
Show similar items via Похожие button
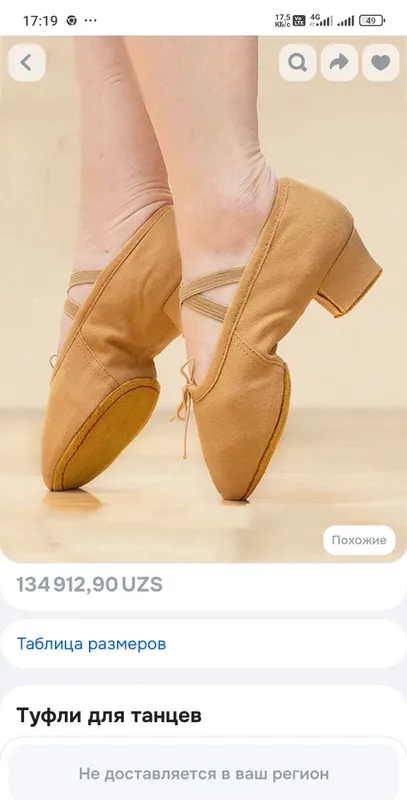359,540
